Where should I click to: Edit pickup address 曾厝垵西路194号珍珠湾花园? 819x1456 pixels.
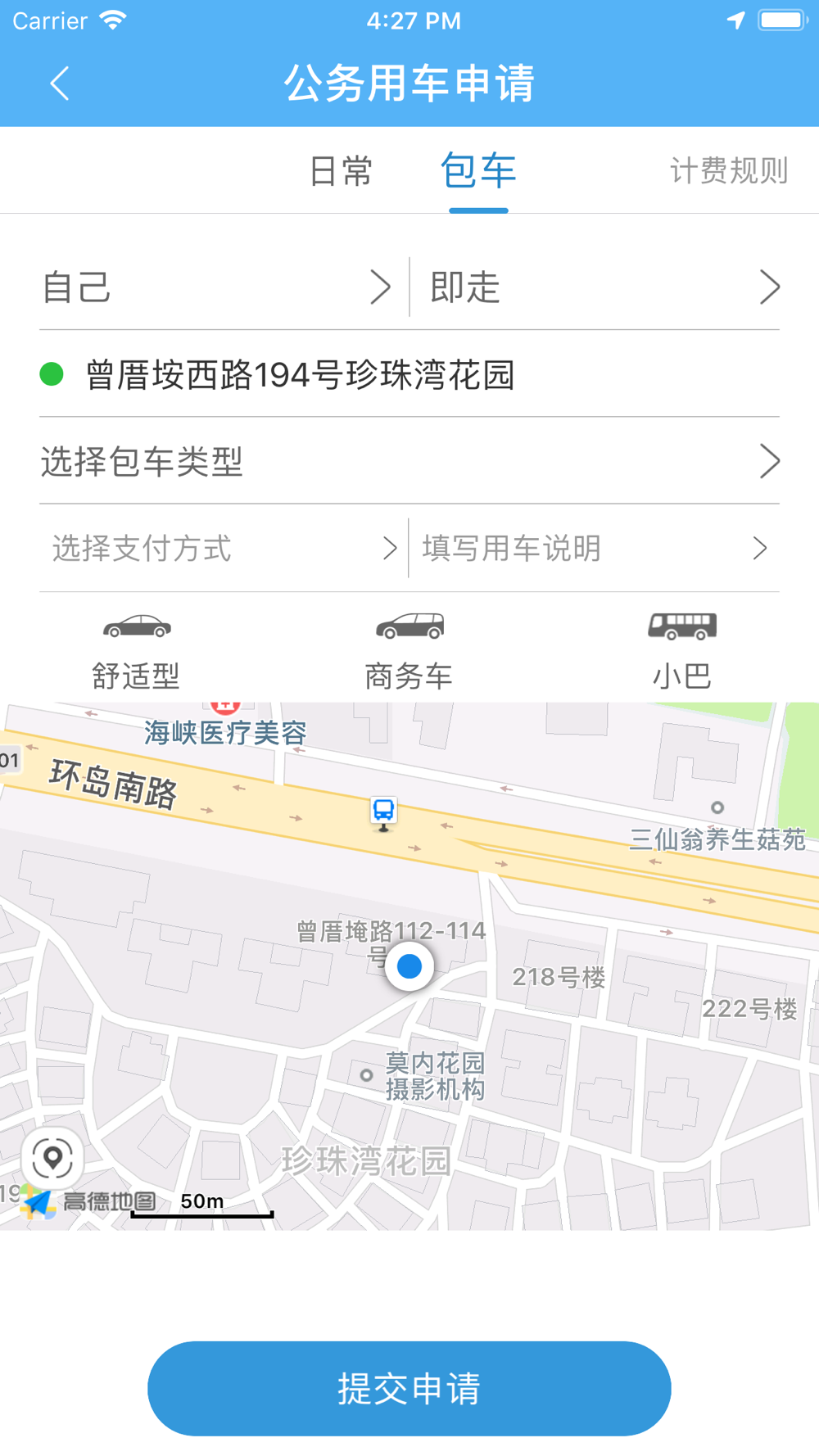click(x=409, y=374)
